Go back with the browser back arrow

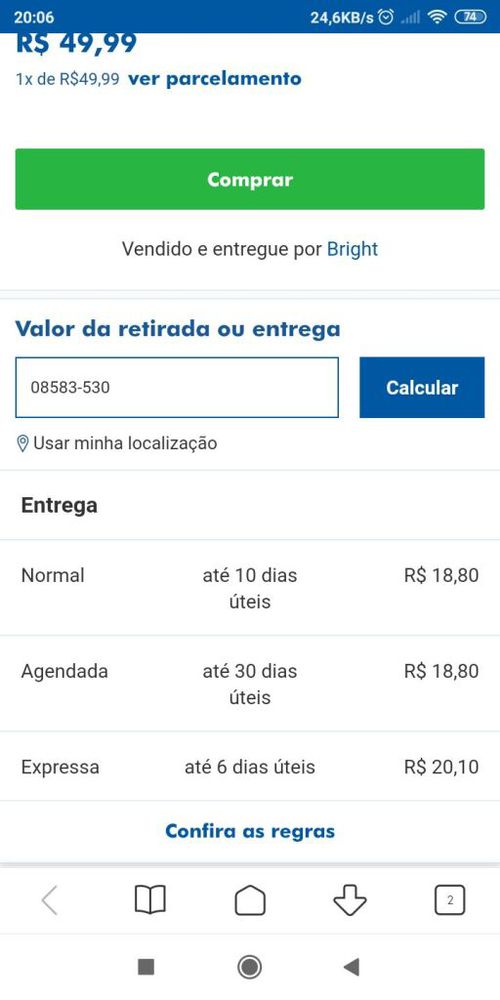pos(50,901)
